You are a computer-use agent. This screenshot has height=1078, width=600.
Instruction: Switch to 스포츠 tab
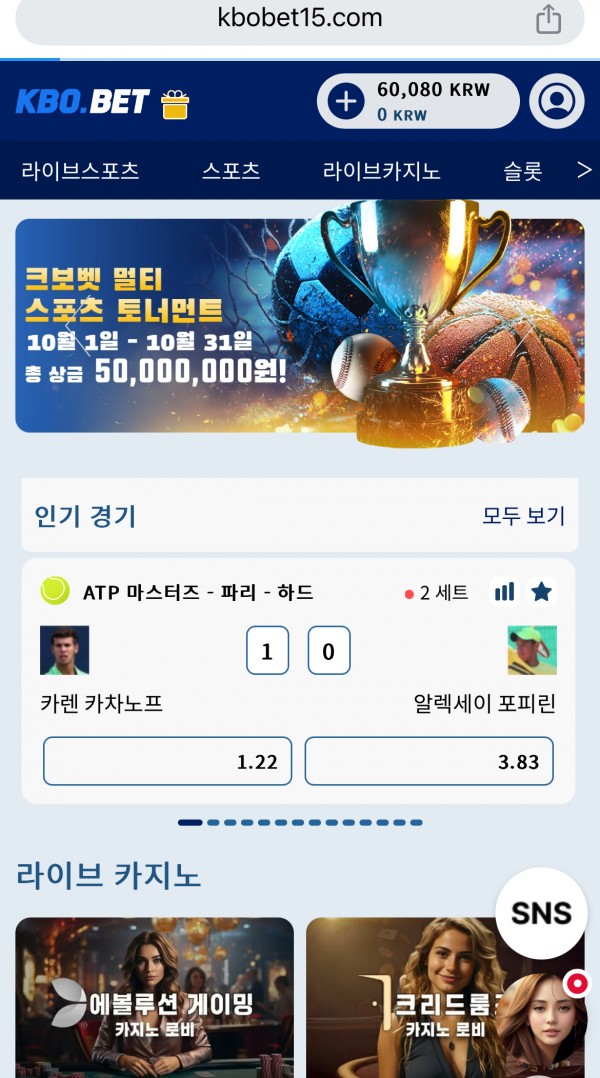point(231,171)
